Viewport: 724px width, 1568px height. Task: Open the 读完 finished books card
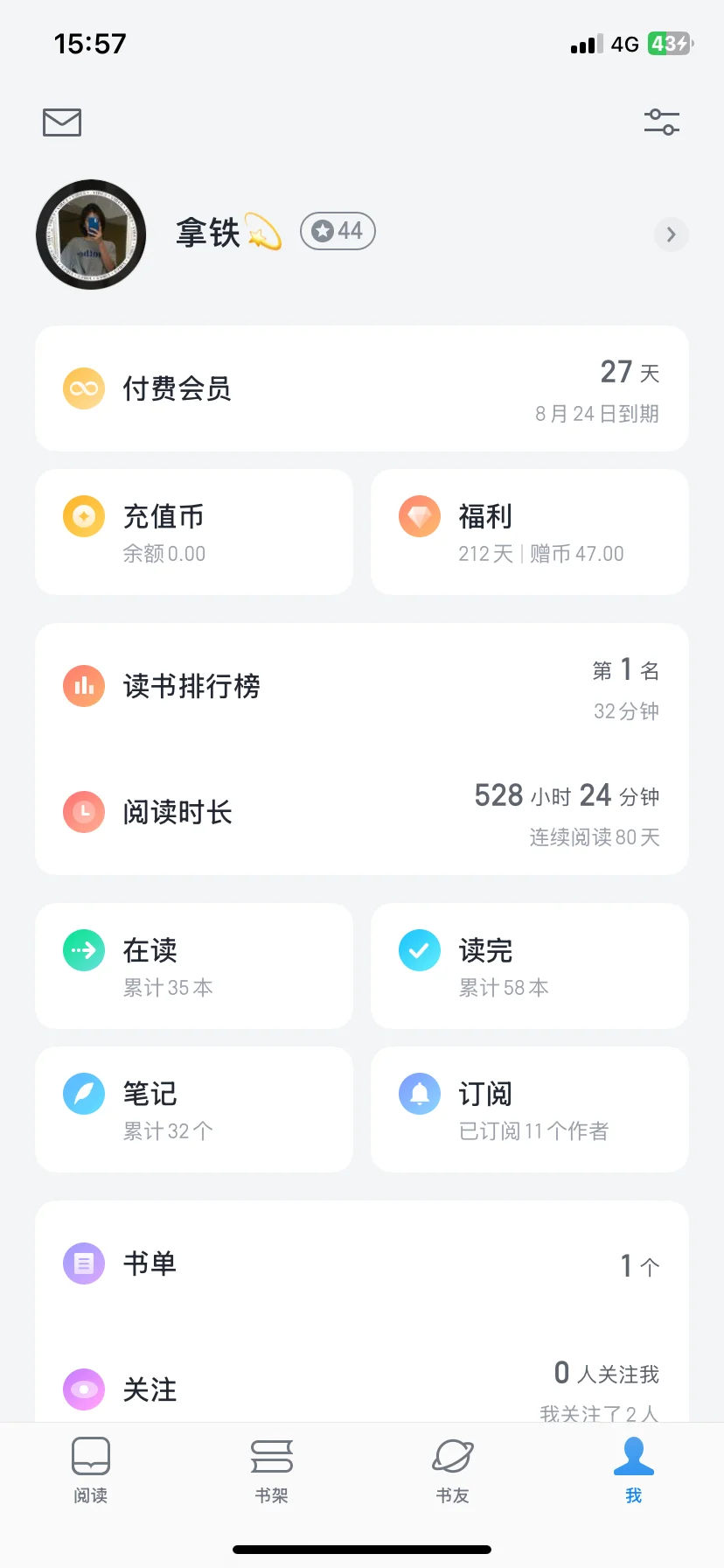point(530,966)
